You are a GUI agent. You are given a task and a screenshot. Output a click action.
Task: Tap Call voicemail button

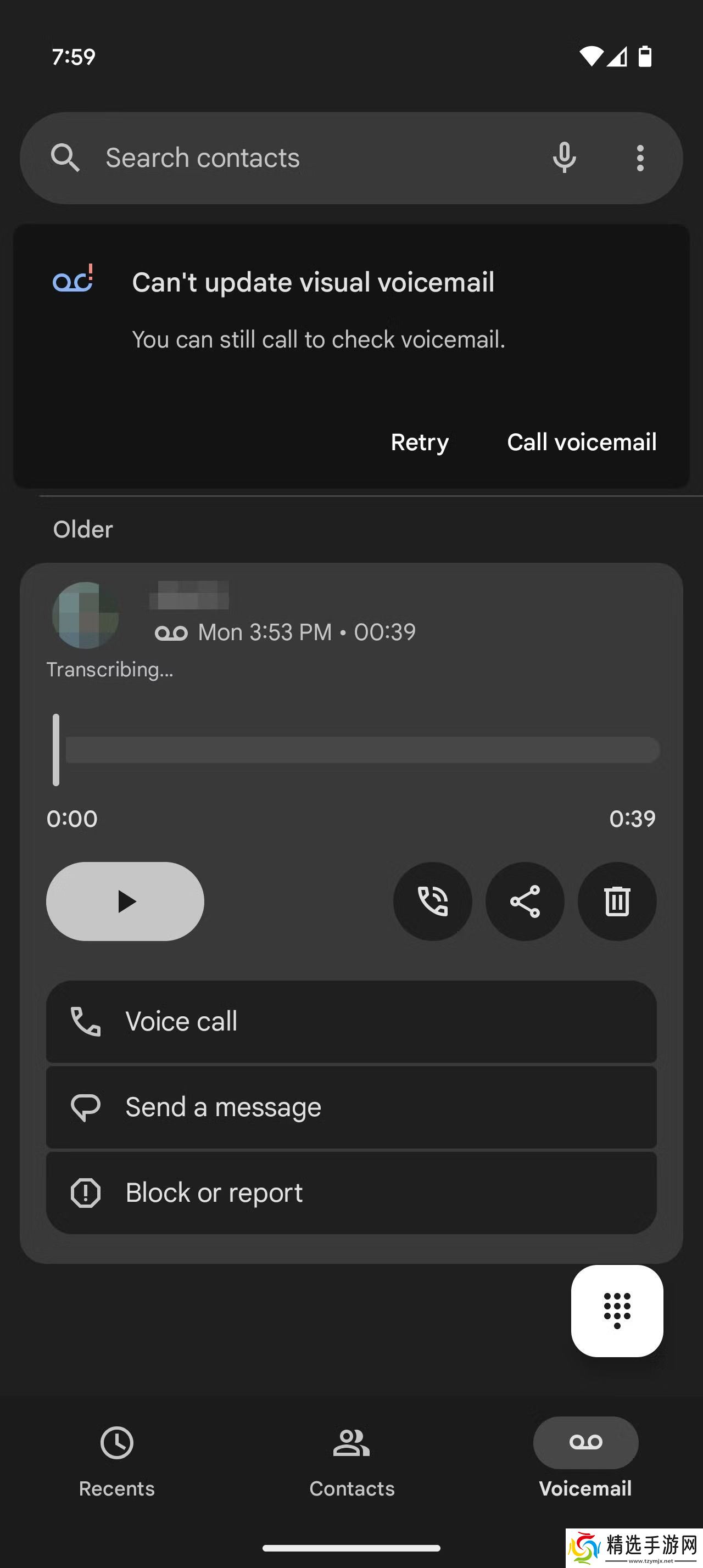point(581,442)
